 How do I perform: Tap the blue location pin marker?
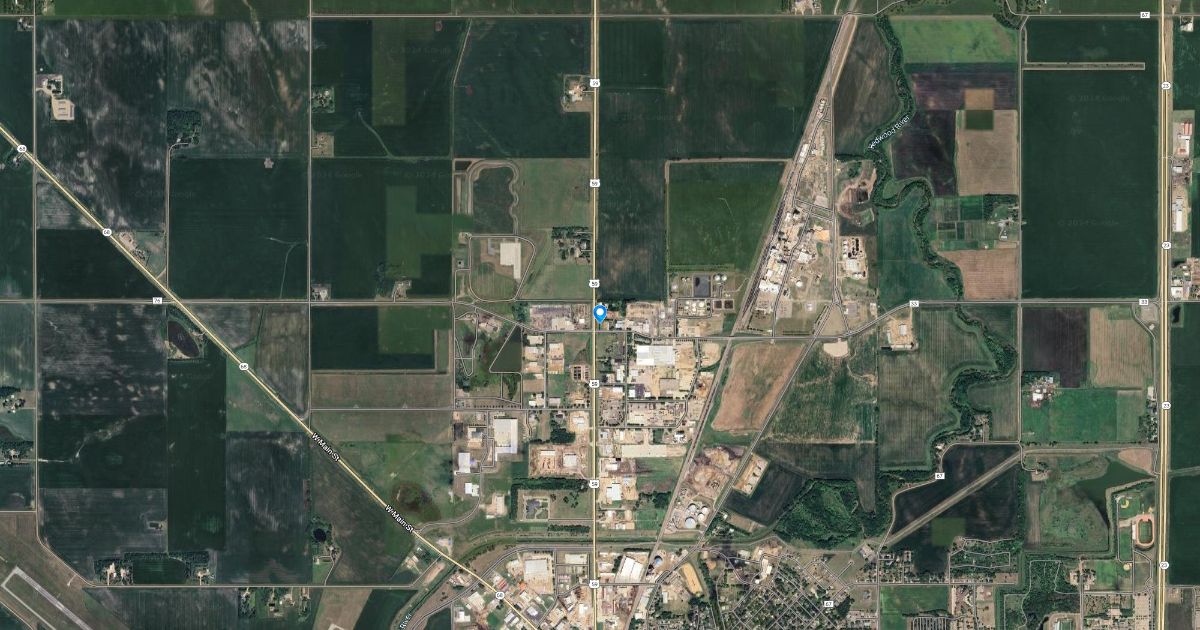[x=600, y=313]
